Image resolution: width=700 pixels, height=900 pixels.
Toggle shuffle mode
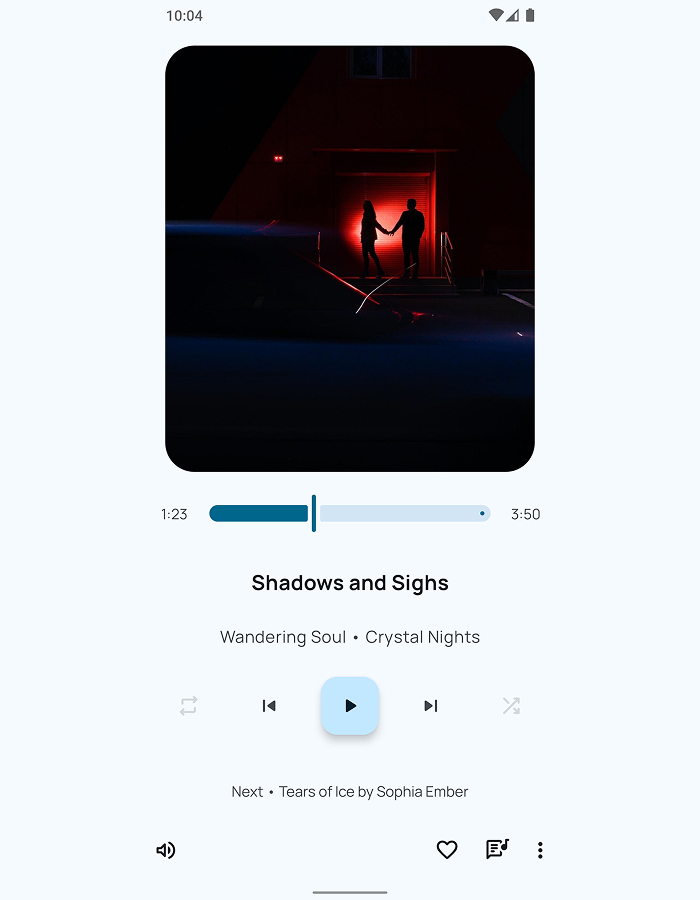tap(511, 706)
